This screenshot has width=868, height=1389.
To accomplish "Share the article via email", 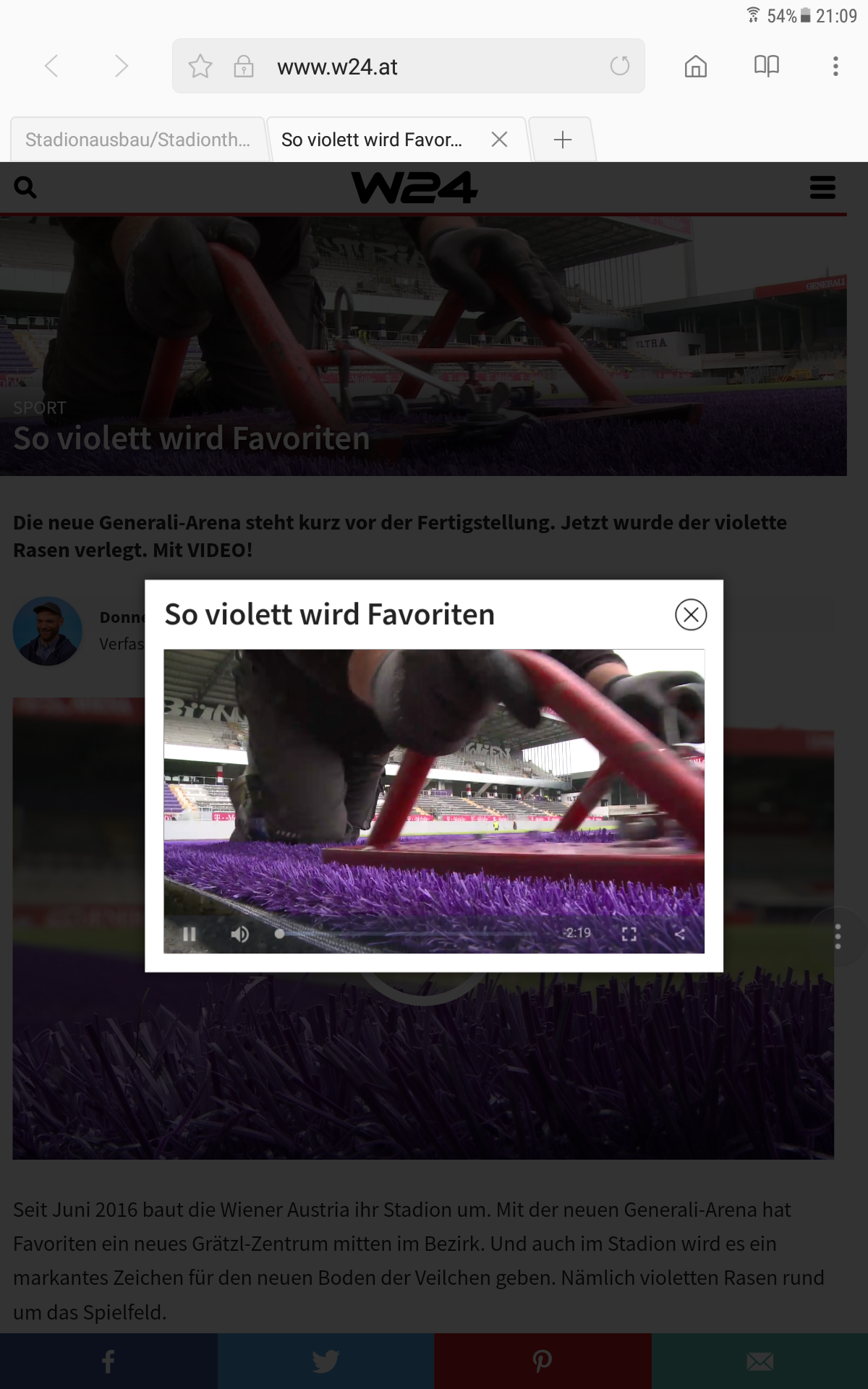I will click(x=759, y=1361).
